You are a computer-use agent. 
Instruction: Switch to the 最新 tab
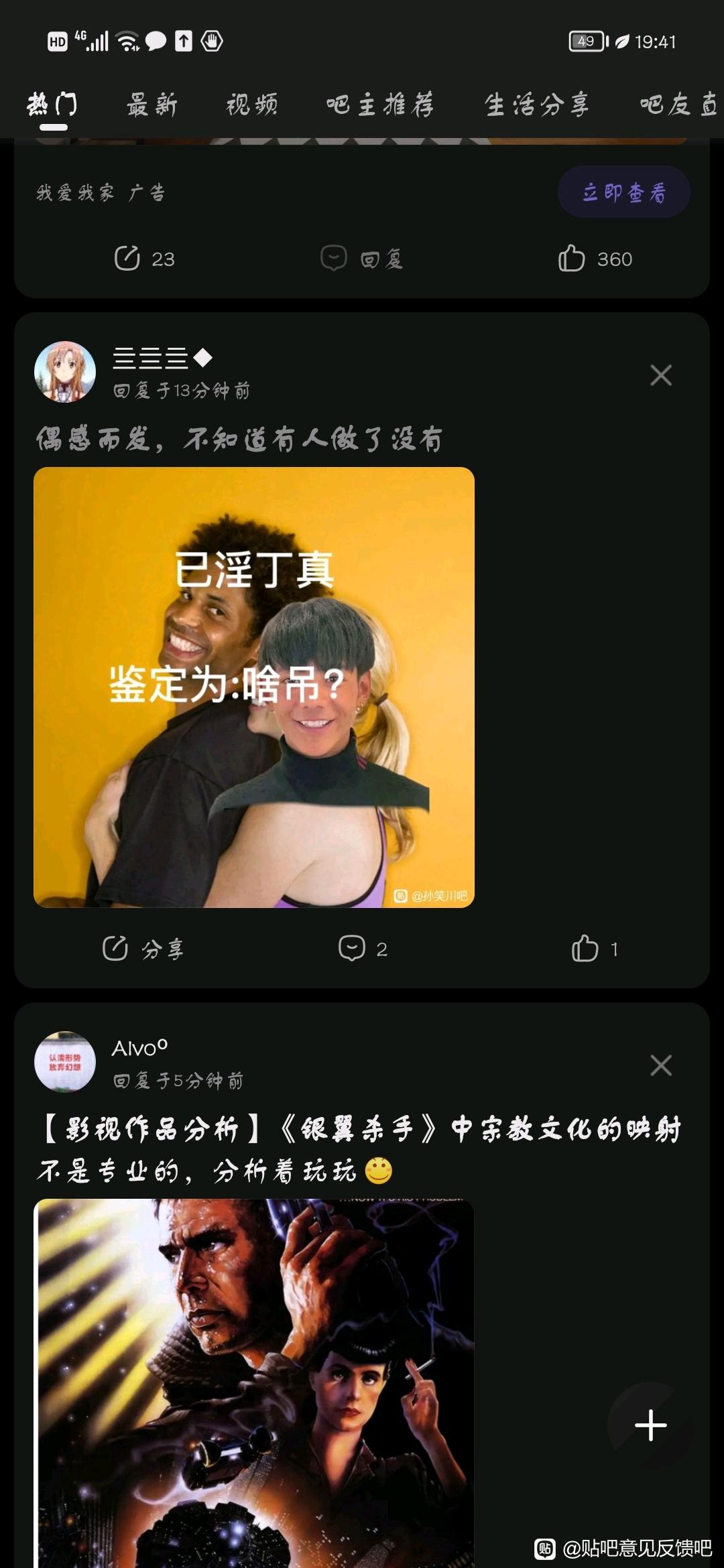click(152, 105)
